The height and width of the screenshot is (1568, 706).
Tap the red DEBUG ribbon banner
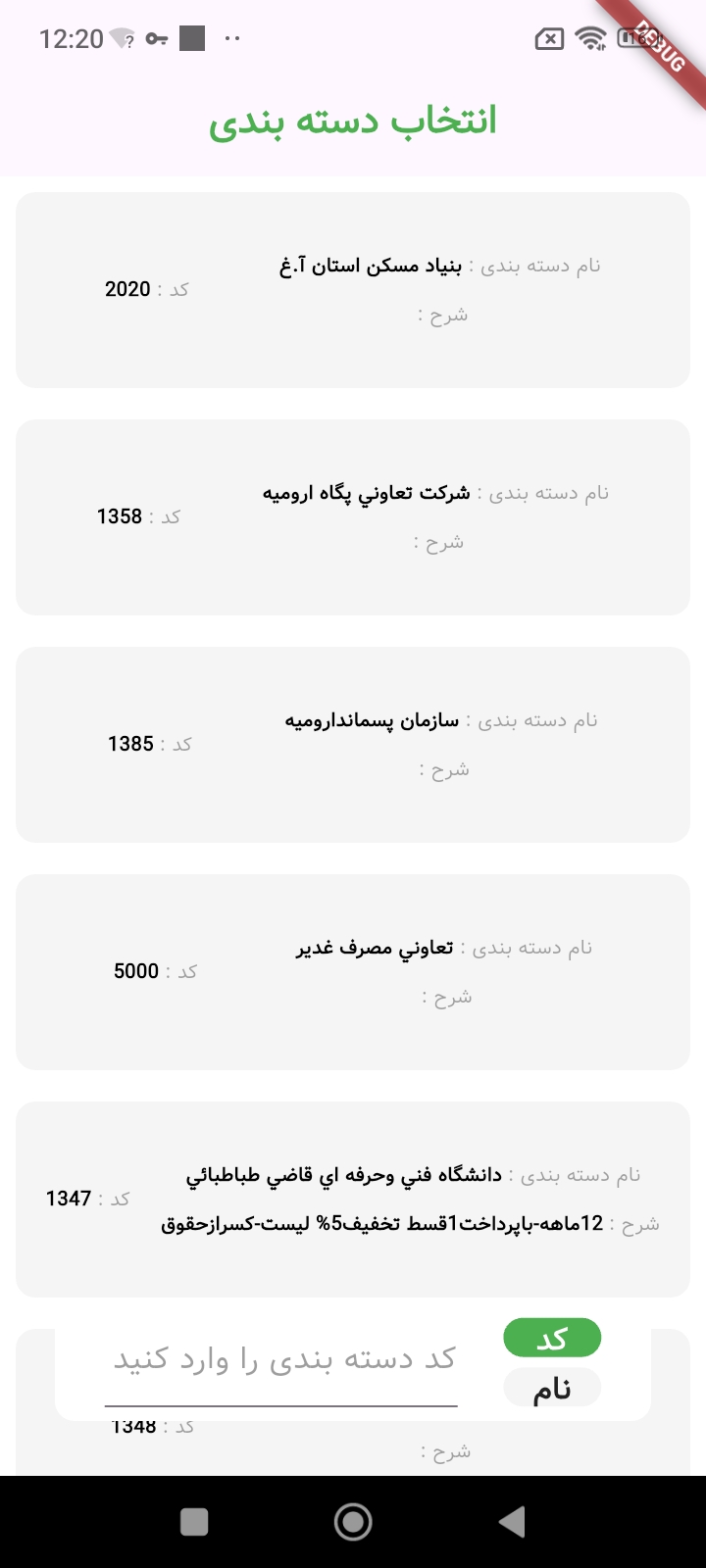point(659,47)
